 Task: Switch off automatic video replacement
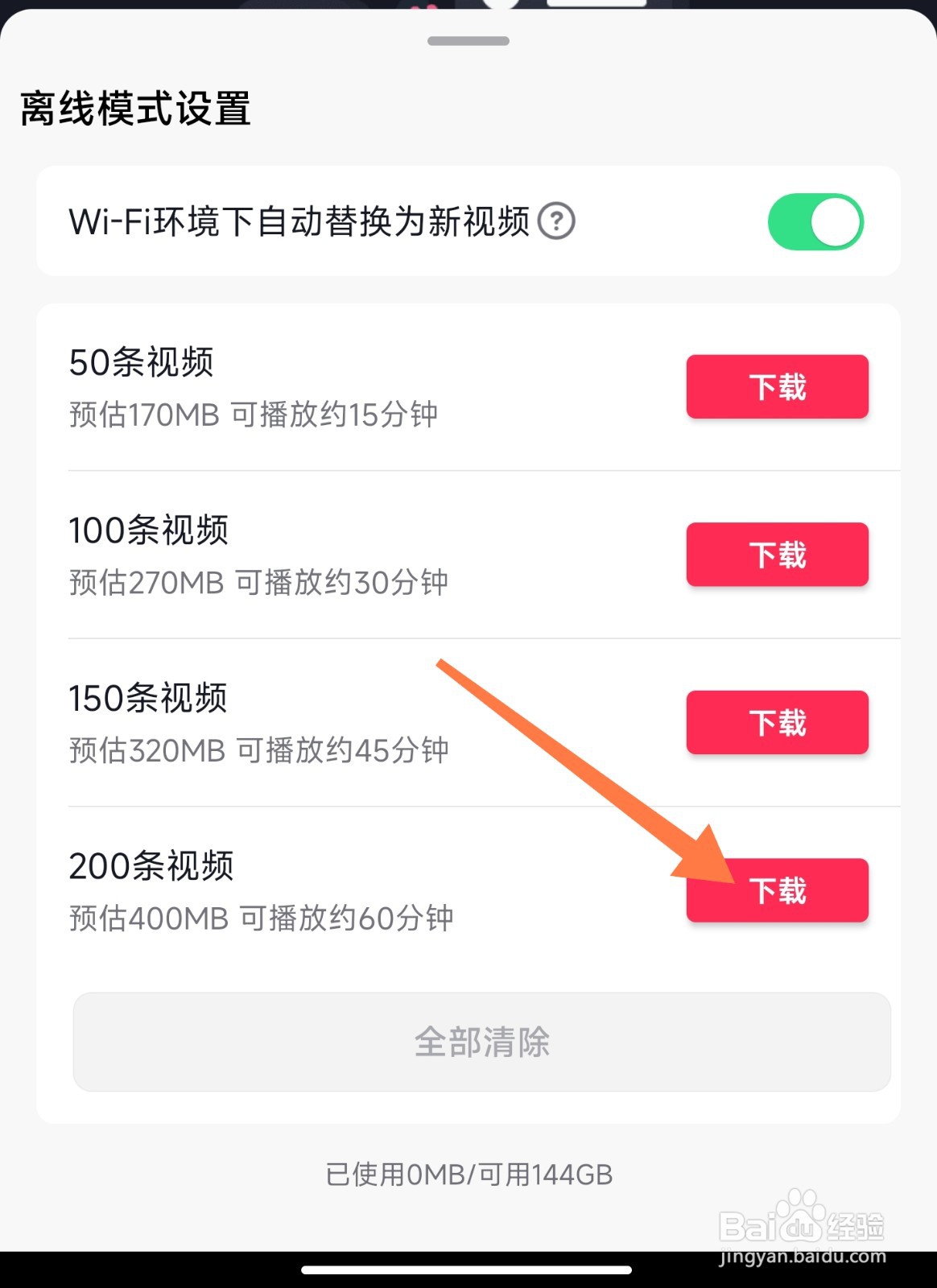pyautogui.click(x=815, y=221)
